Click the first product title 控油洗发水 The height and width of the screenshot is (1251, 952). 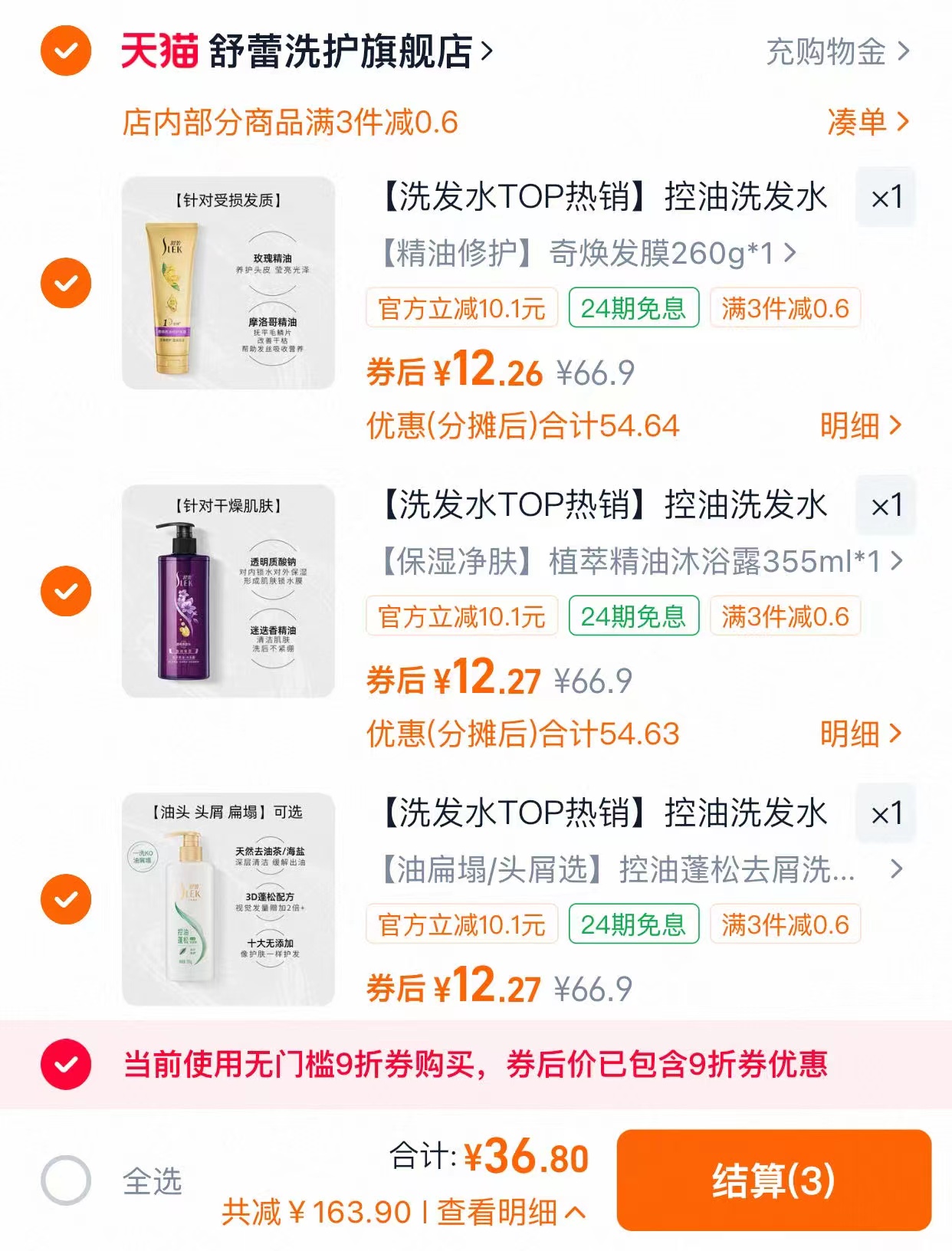coord(606,198)
